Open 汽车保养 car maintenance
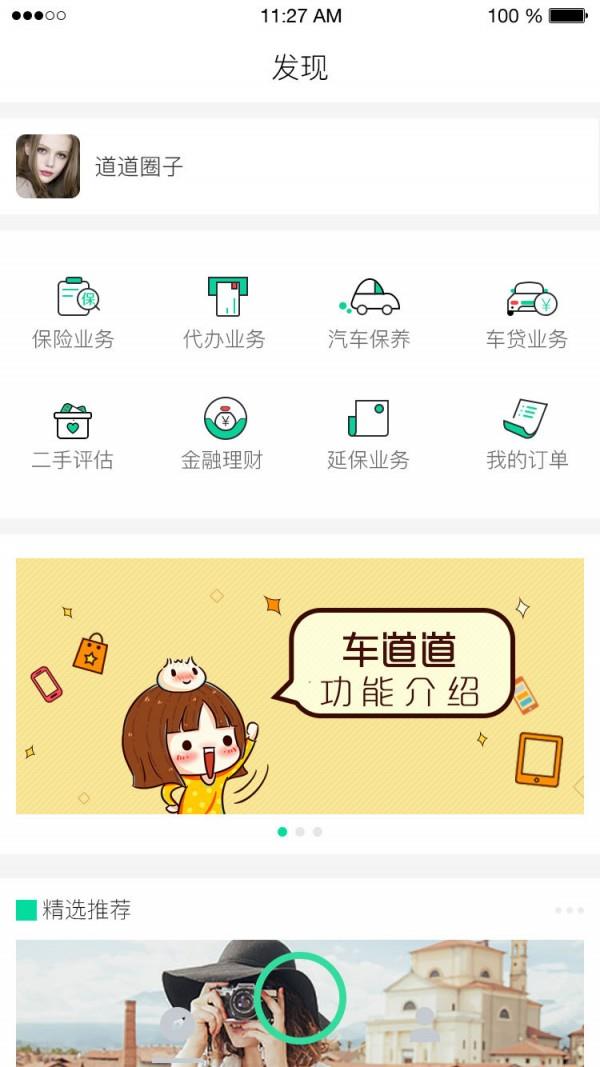The width and height of the screenshot is (600, 1067). tap(369, 312)
